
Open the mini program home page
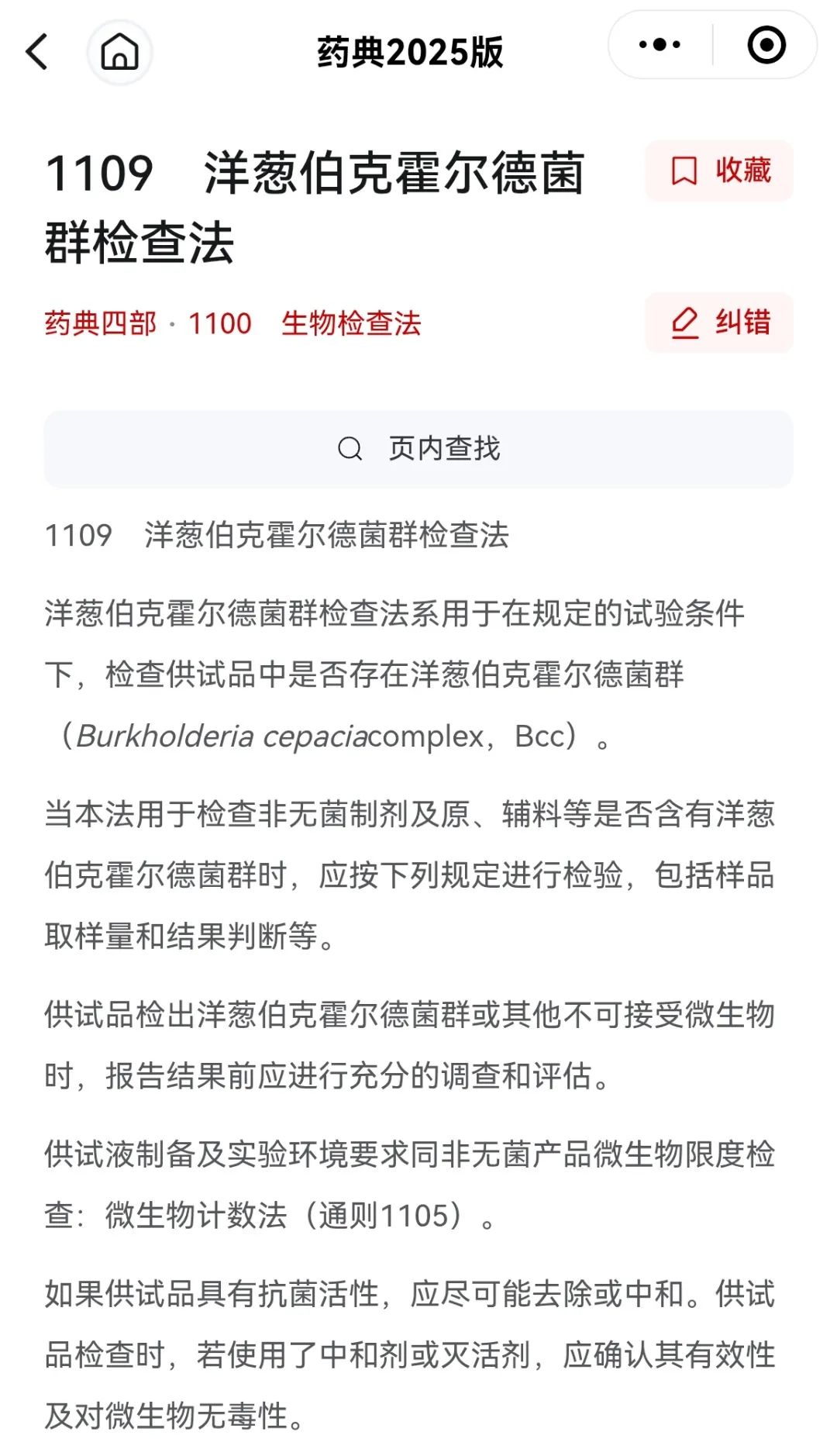pyautogui.click(x=119, y=52)
